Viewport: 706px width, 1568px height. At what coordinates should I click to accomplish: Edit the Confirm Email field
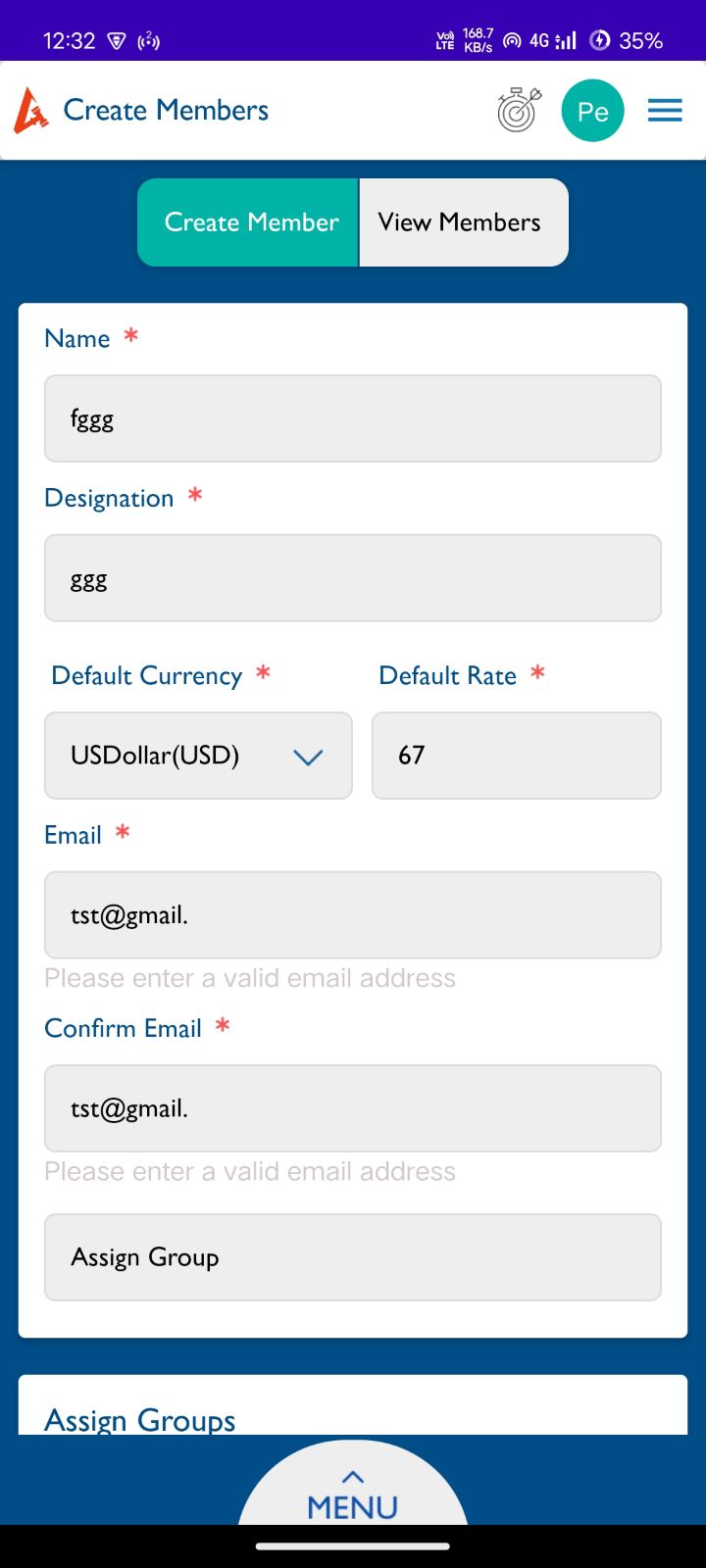point(353,1108)
